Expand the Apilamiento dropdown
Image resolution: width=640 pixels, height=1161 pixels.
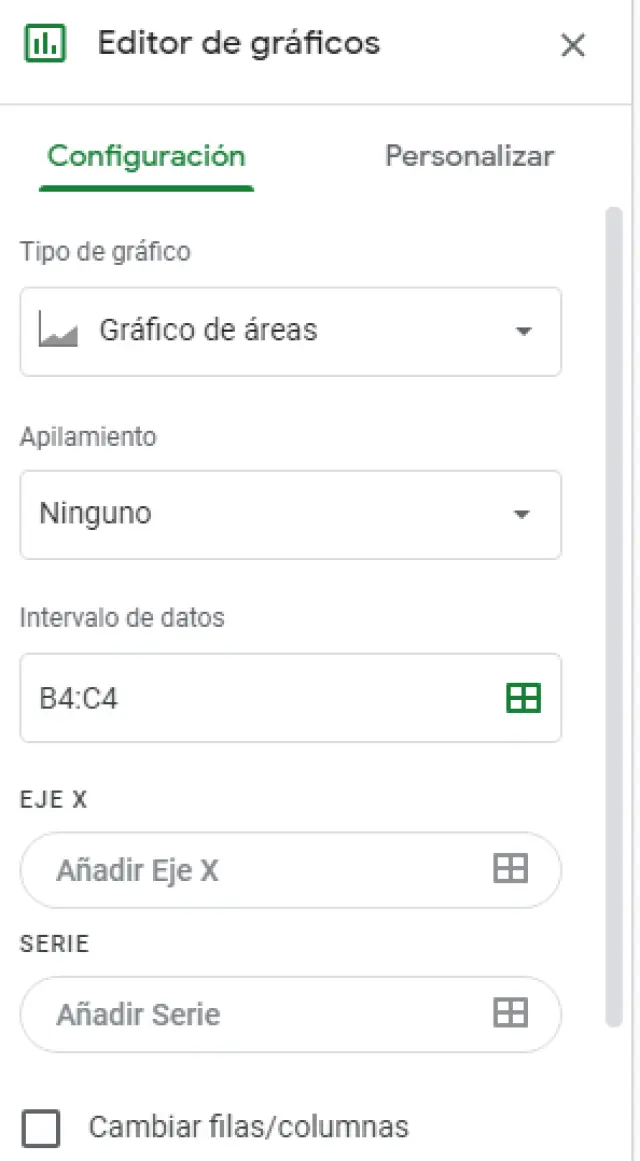pyautogui.click(x=290, y=515)
